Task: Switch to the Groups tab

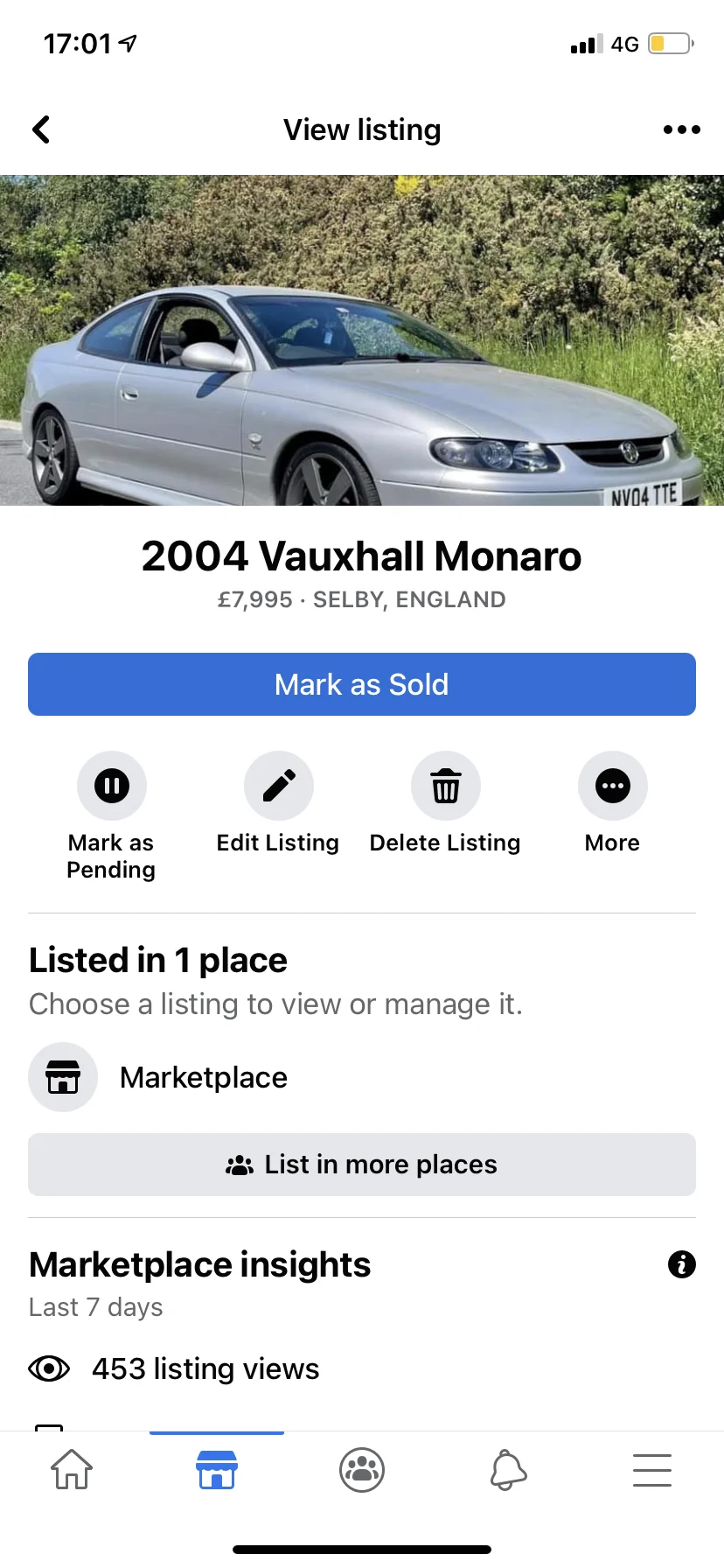Action: [x=362, y=1470]
